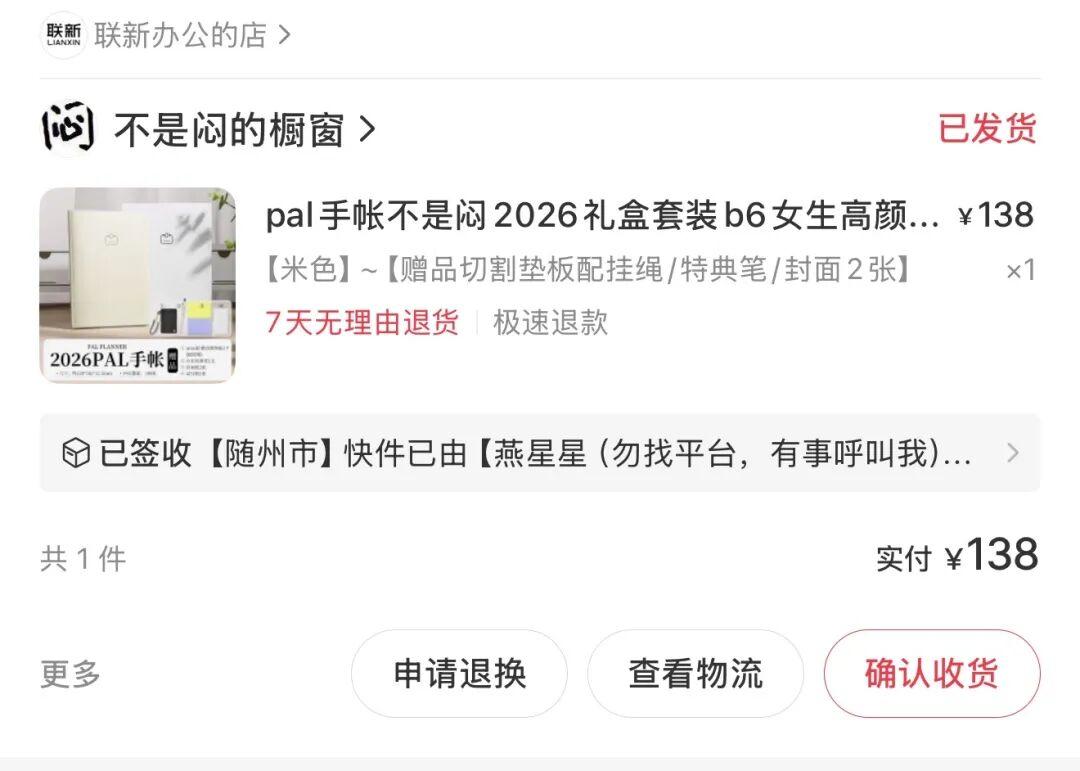Check logistics with 查看物流
This screenshot has height=771, width=1080.
(696, 673)
